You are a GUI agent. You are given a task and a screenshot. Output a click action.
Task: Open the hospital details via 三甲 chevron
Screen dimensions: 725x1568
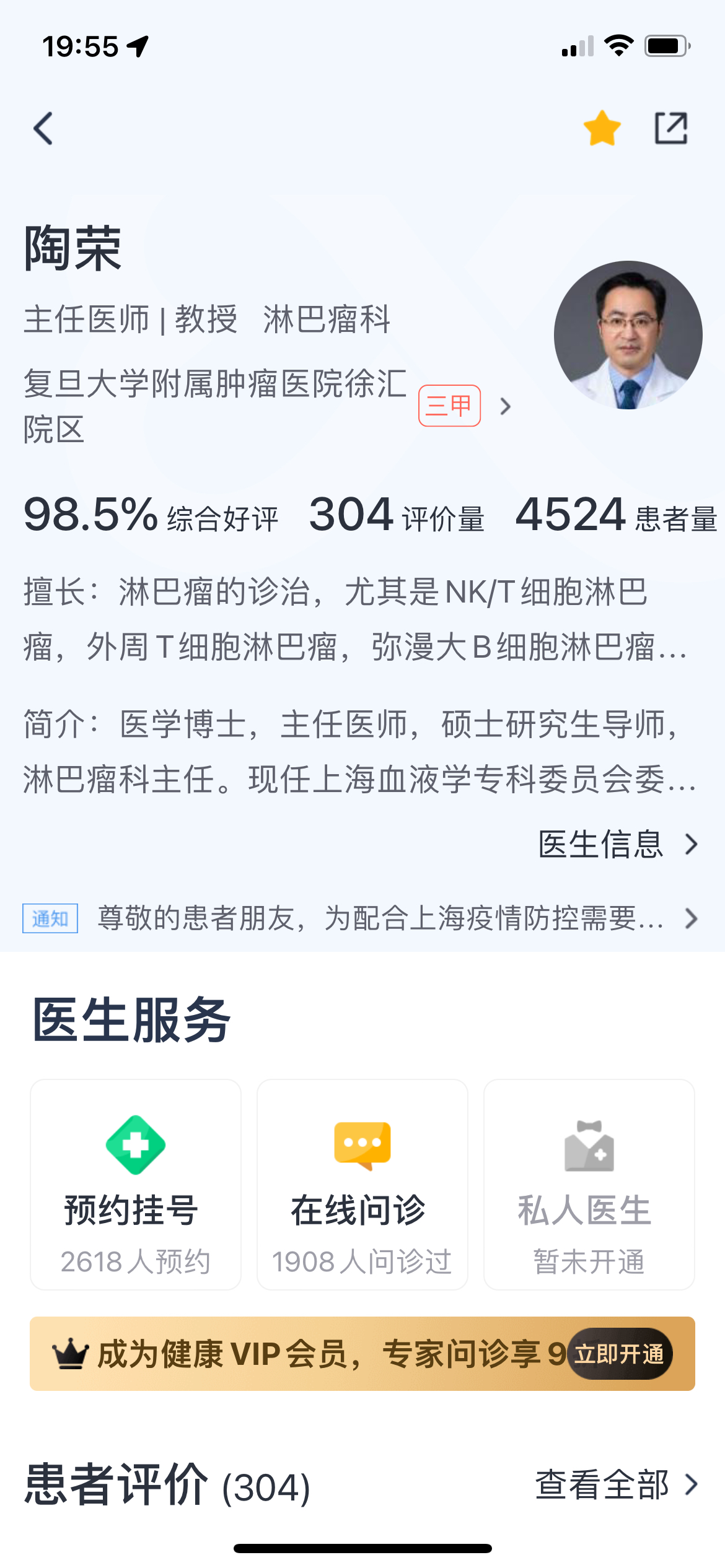(506, 406)
